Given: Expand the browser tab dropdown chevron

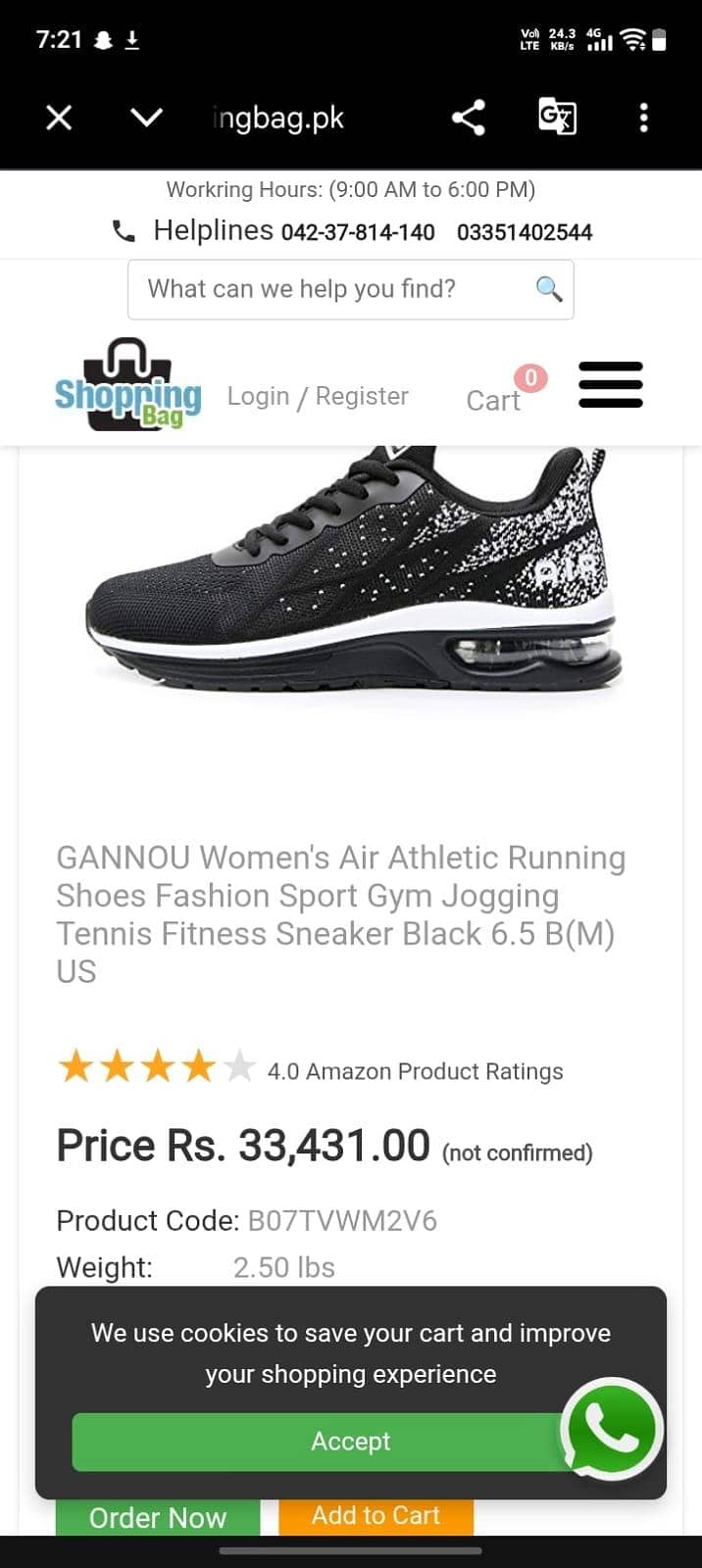Looking at the screenshot, I should (x=146, y=118).
